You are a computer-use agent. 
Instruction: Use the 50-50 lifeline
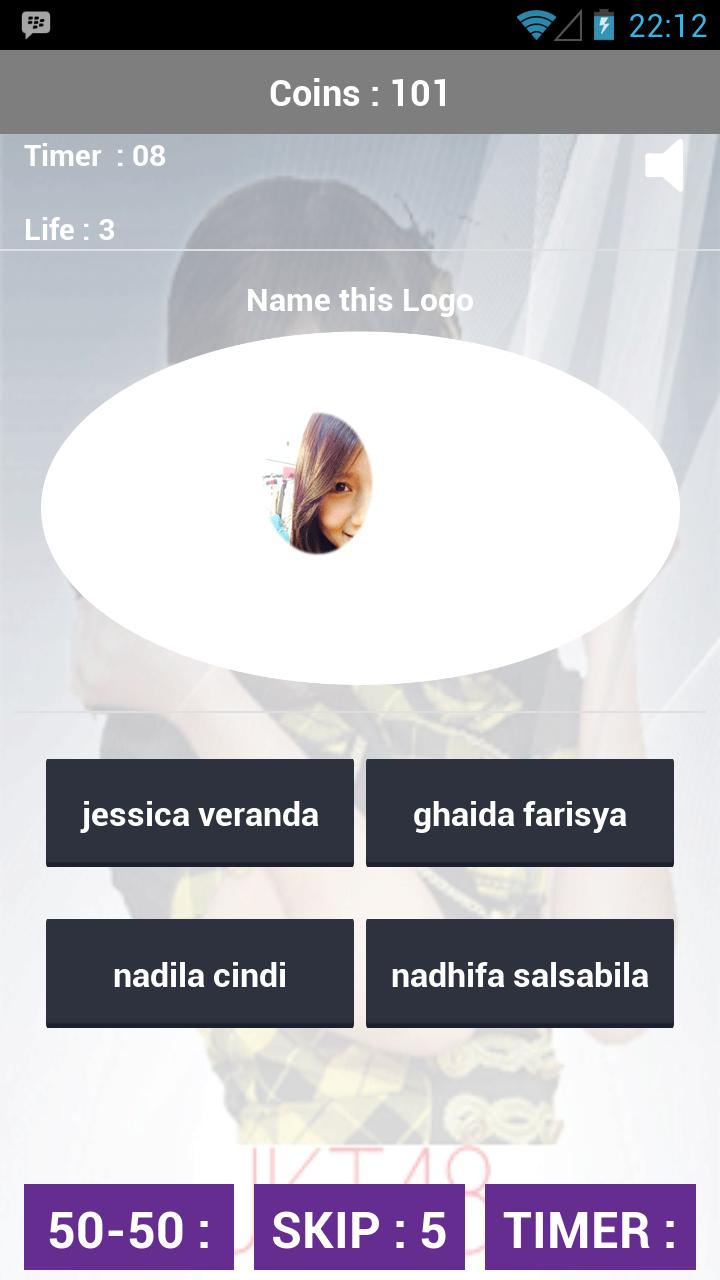129,1228
